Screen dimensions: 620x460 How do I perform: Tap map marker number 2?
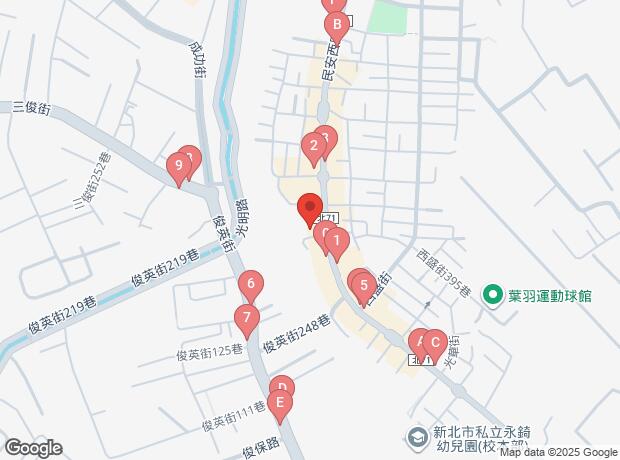point(314,149)
